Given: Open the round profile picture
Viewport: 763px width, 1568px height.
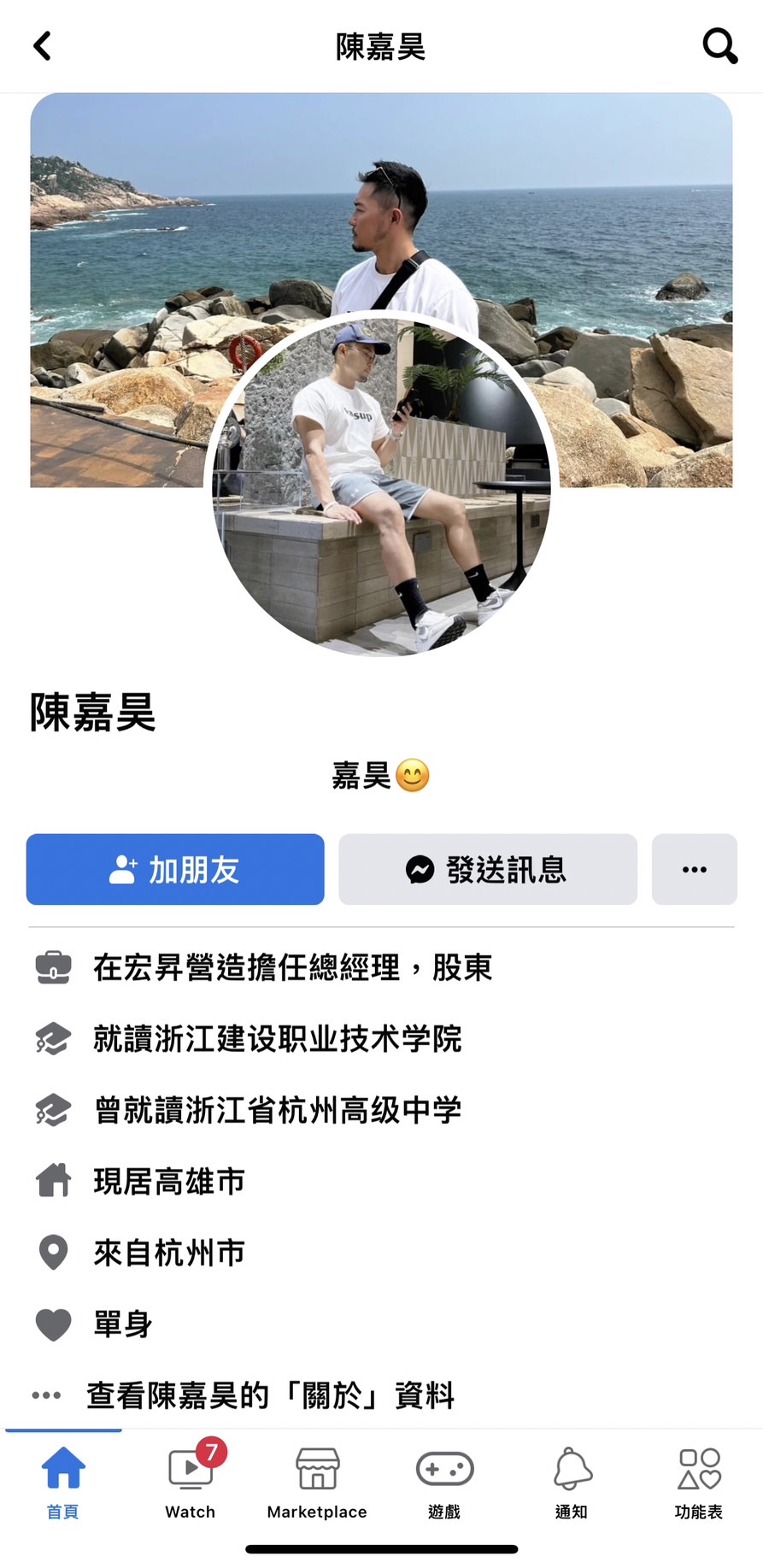Looking at the screenshot, I should point(381,487).
